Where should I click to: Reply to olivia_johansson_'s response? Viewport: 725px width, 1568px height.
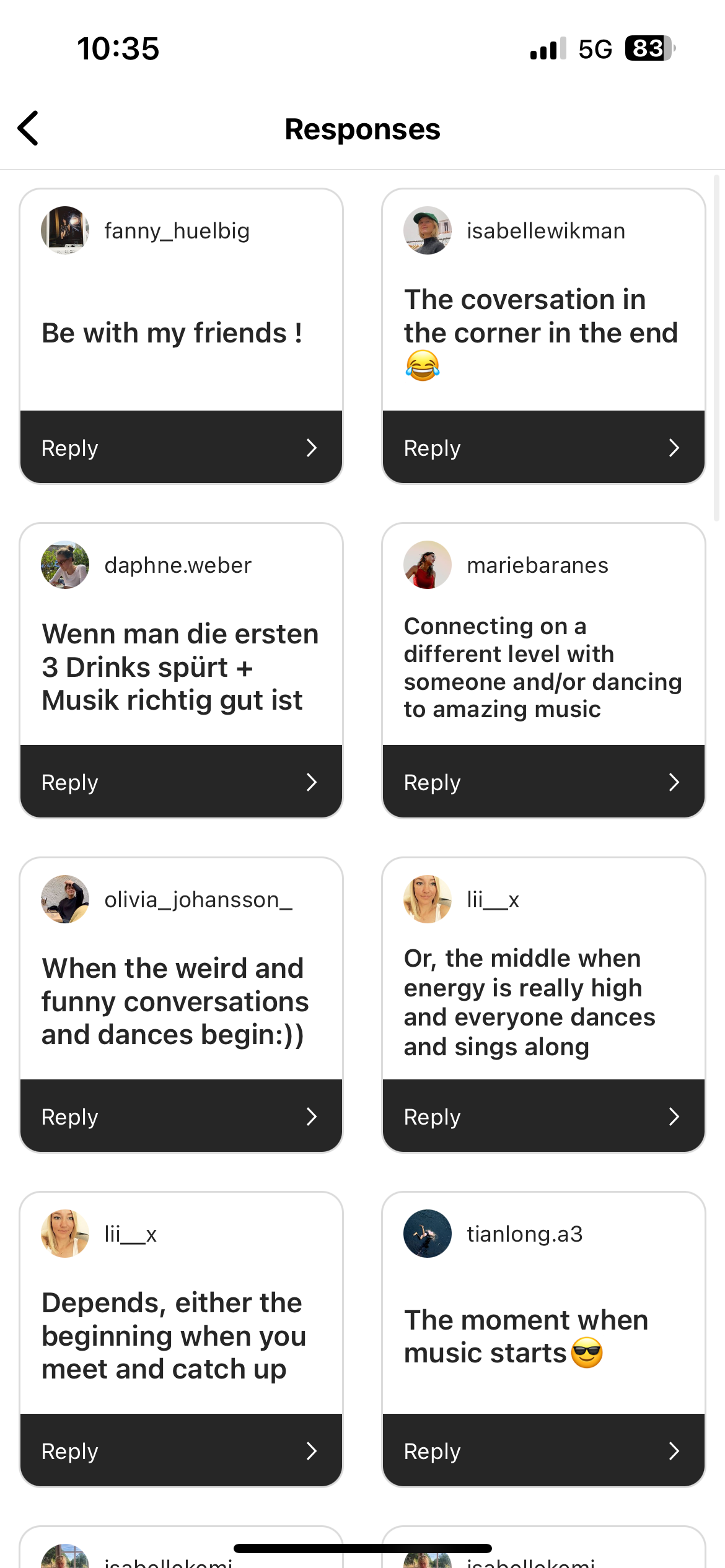pyautogui.click(x=181, y=1116)
